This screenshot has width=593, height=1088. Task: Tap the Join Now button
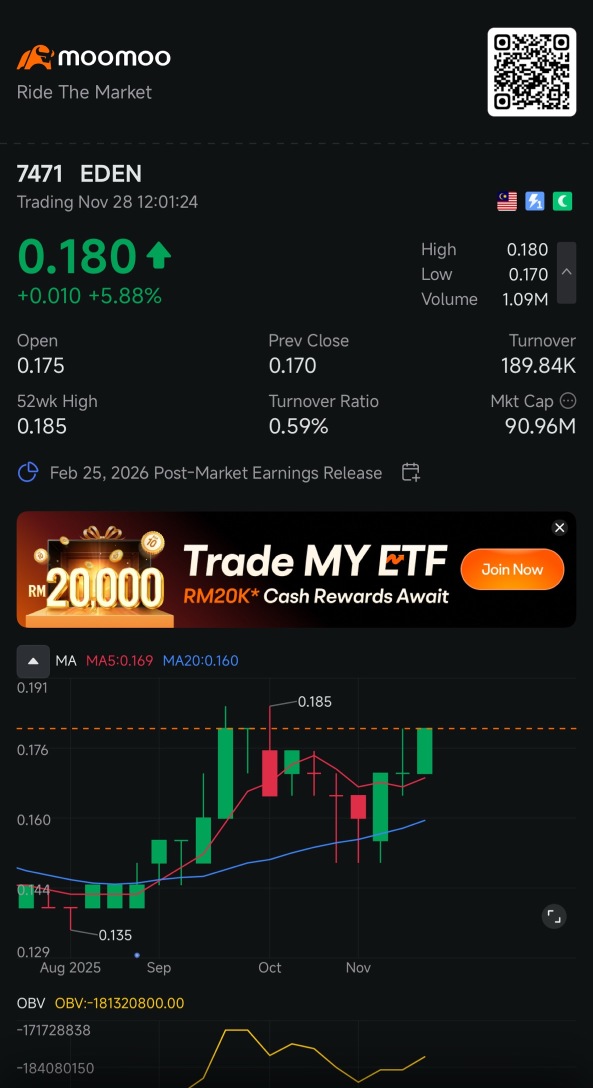point(513,570)
